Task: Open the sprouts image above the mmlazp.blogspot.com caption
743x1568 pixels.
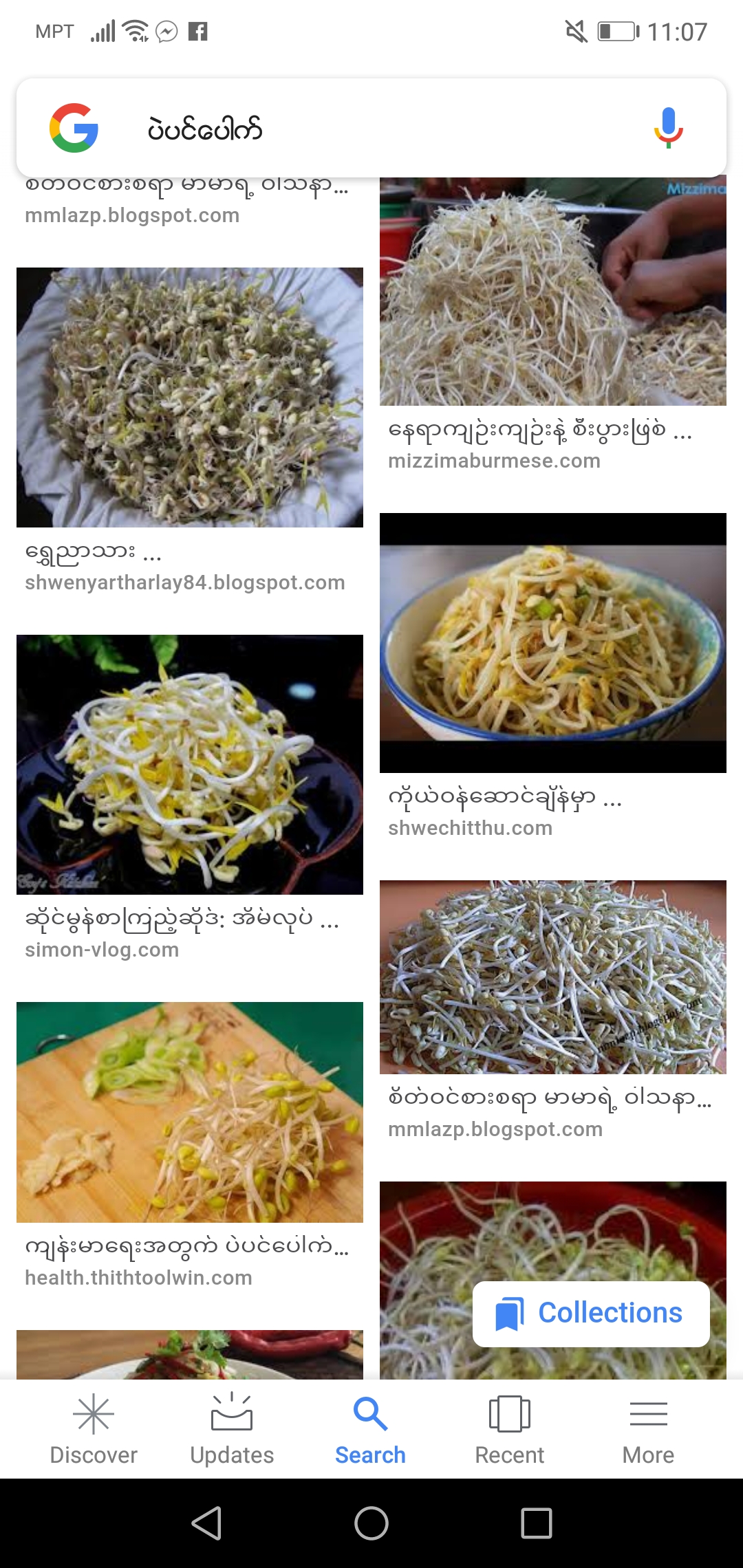Action: coord(553,977)
